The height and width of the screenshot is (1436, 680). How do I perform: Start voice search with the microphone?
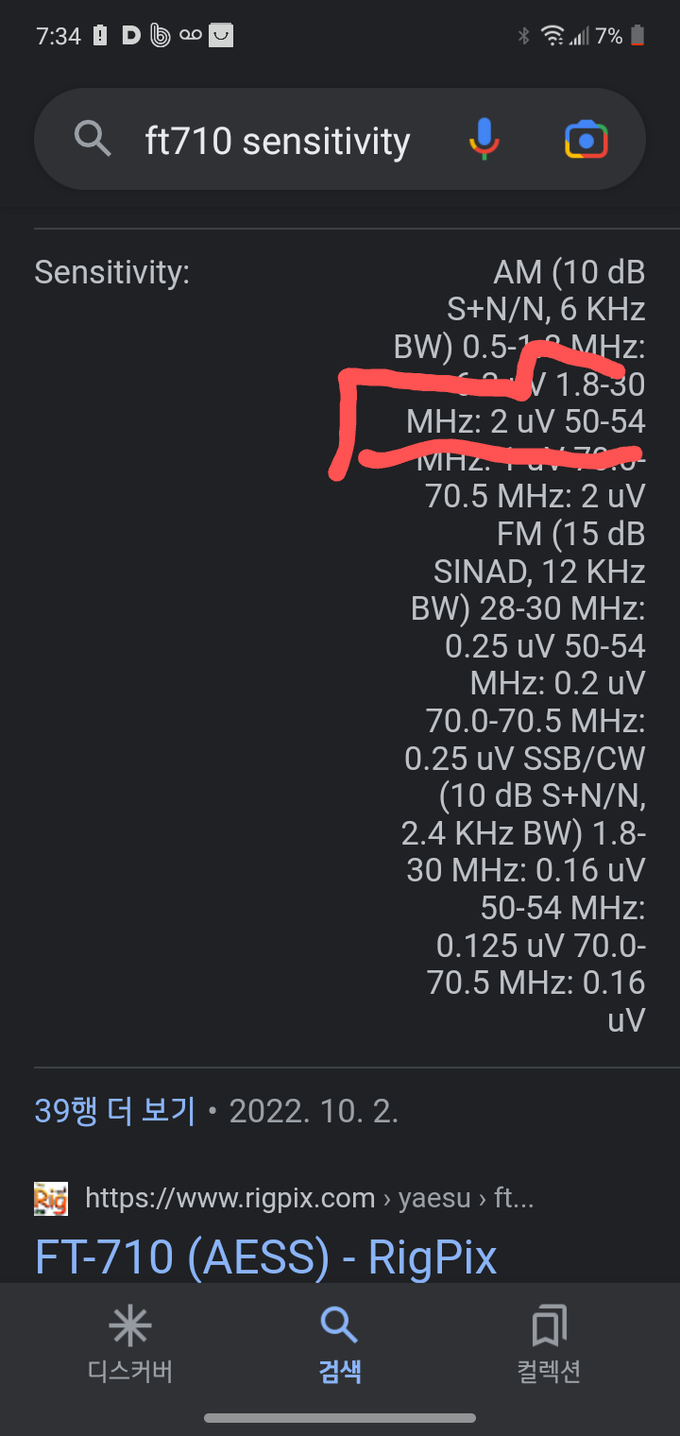click(x=484, y=140)
